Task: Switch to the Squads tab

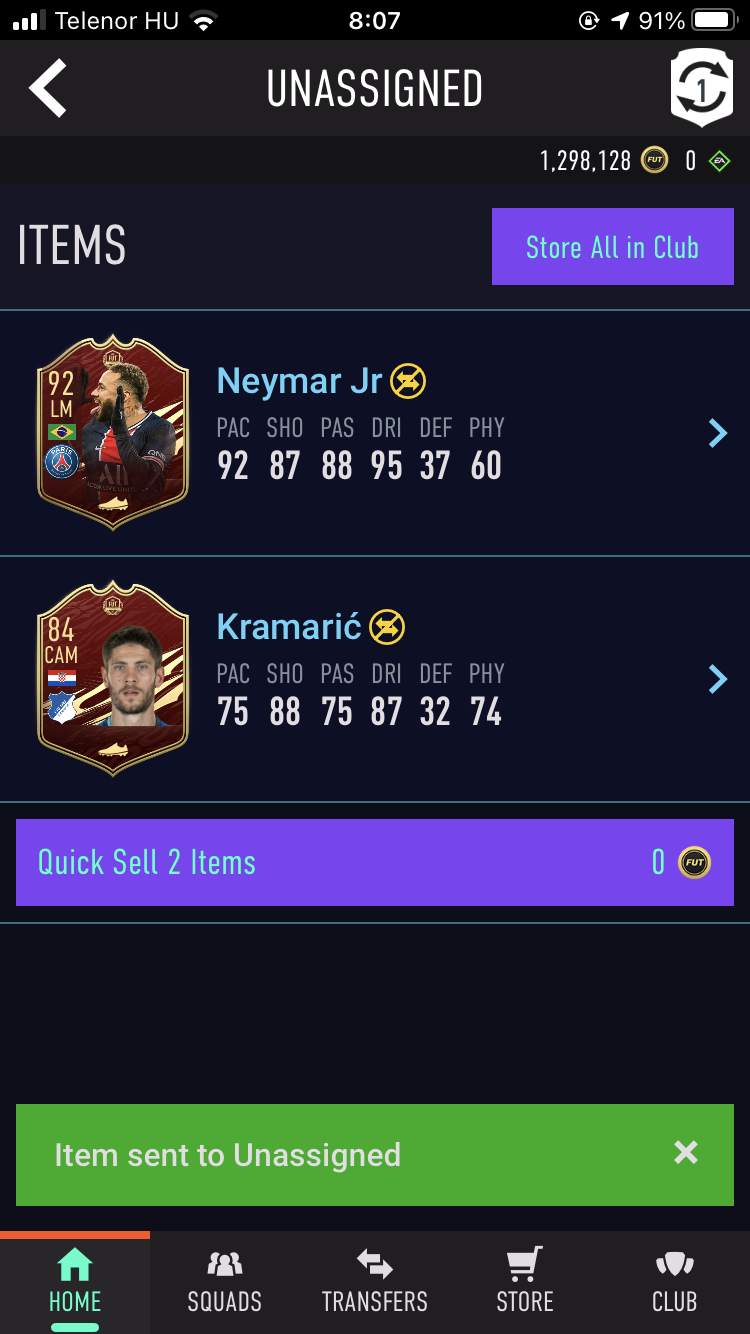Action: (x=225, y=1282)
